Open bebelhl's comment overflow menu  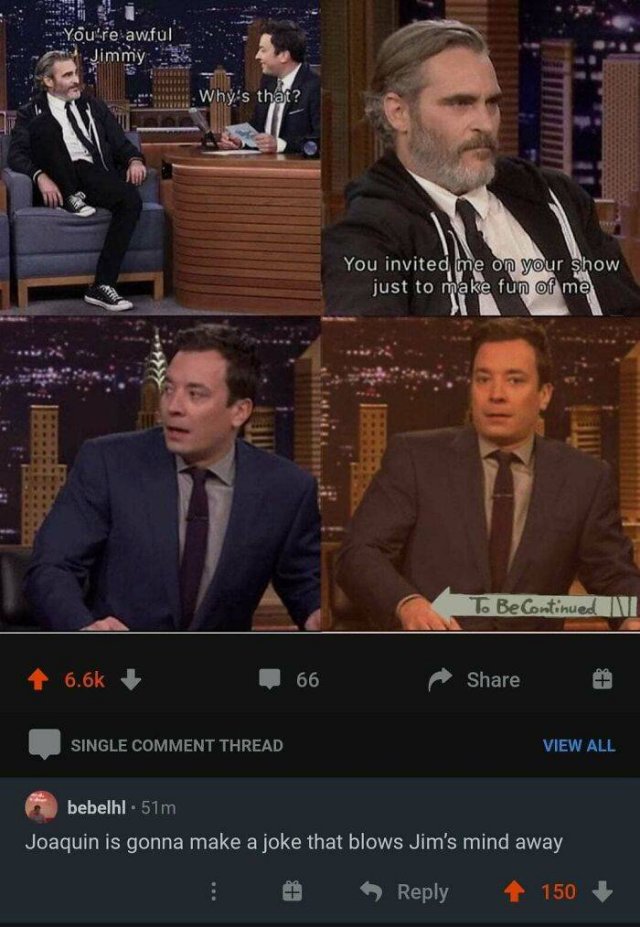click(x=212, y=891)
